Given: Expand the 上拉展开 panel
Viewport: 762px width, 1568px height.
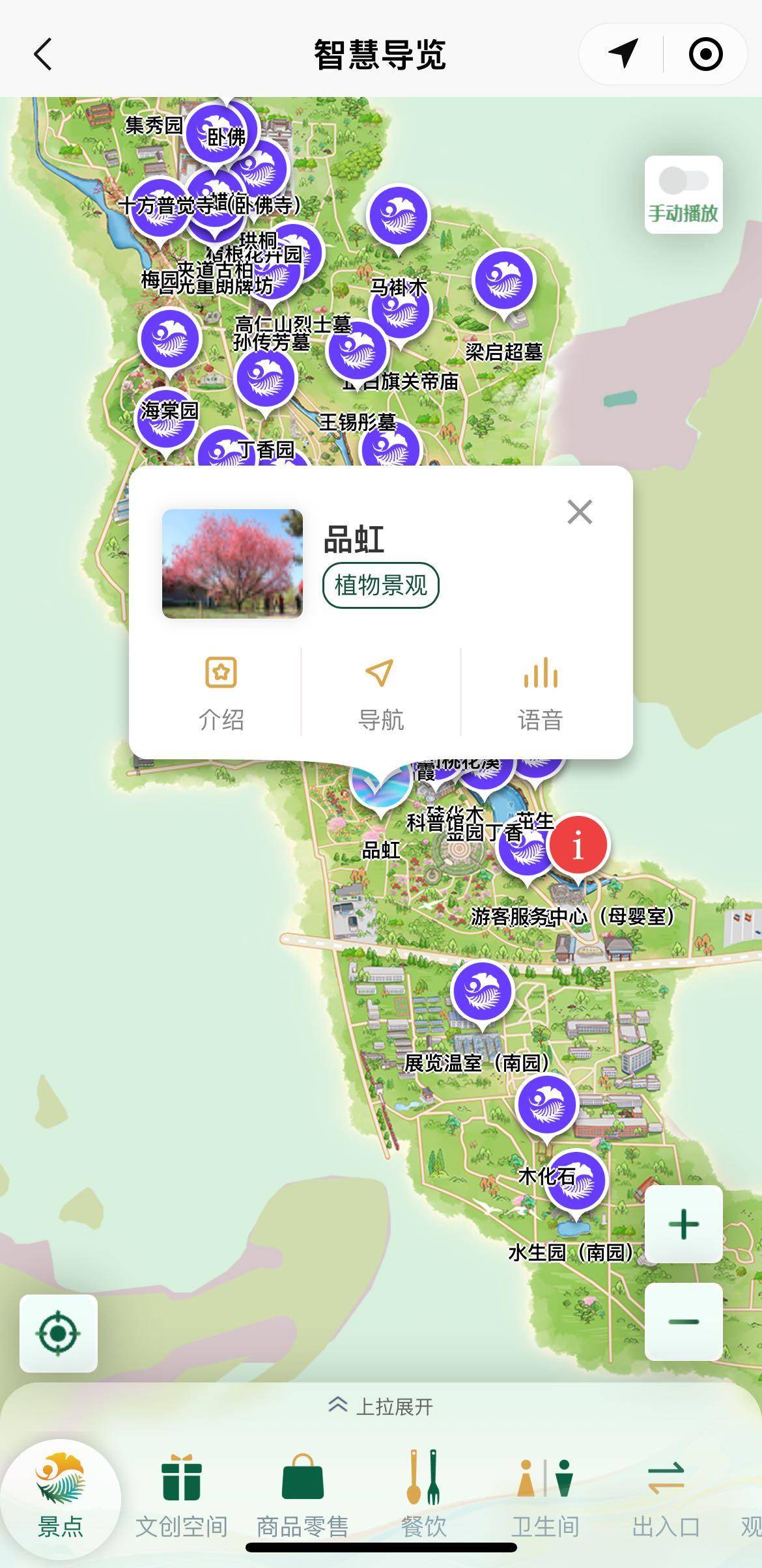Looking at the screenshot, I should [381, 1407].
